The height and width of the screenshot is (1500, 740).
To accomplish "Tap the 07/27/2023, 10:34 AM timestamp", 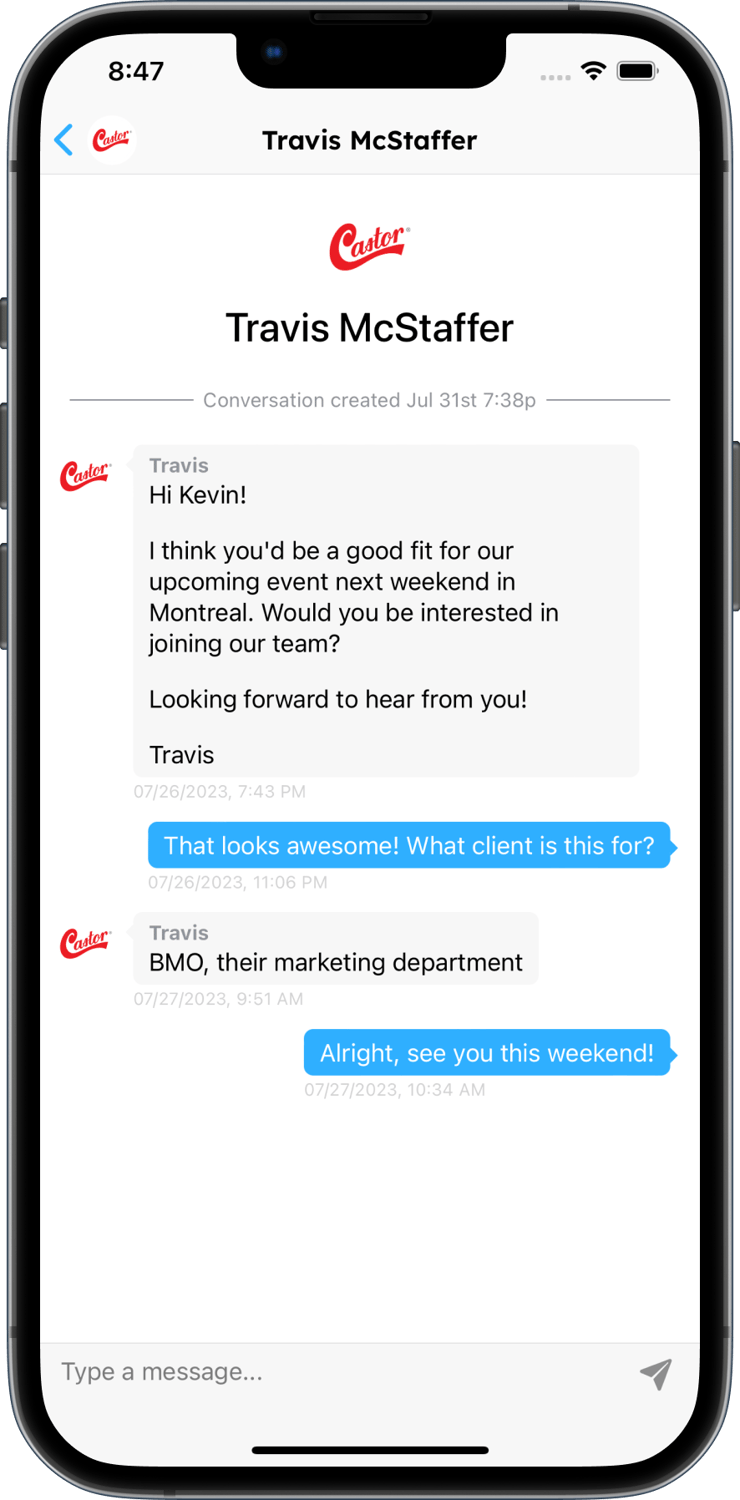I will 396,1090.
